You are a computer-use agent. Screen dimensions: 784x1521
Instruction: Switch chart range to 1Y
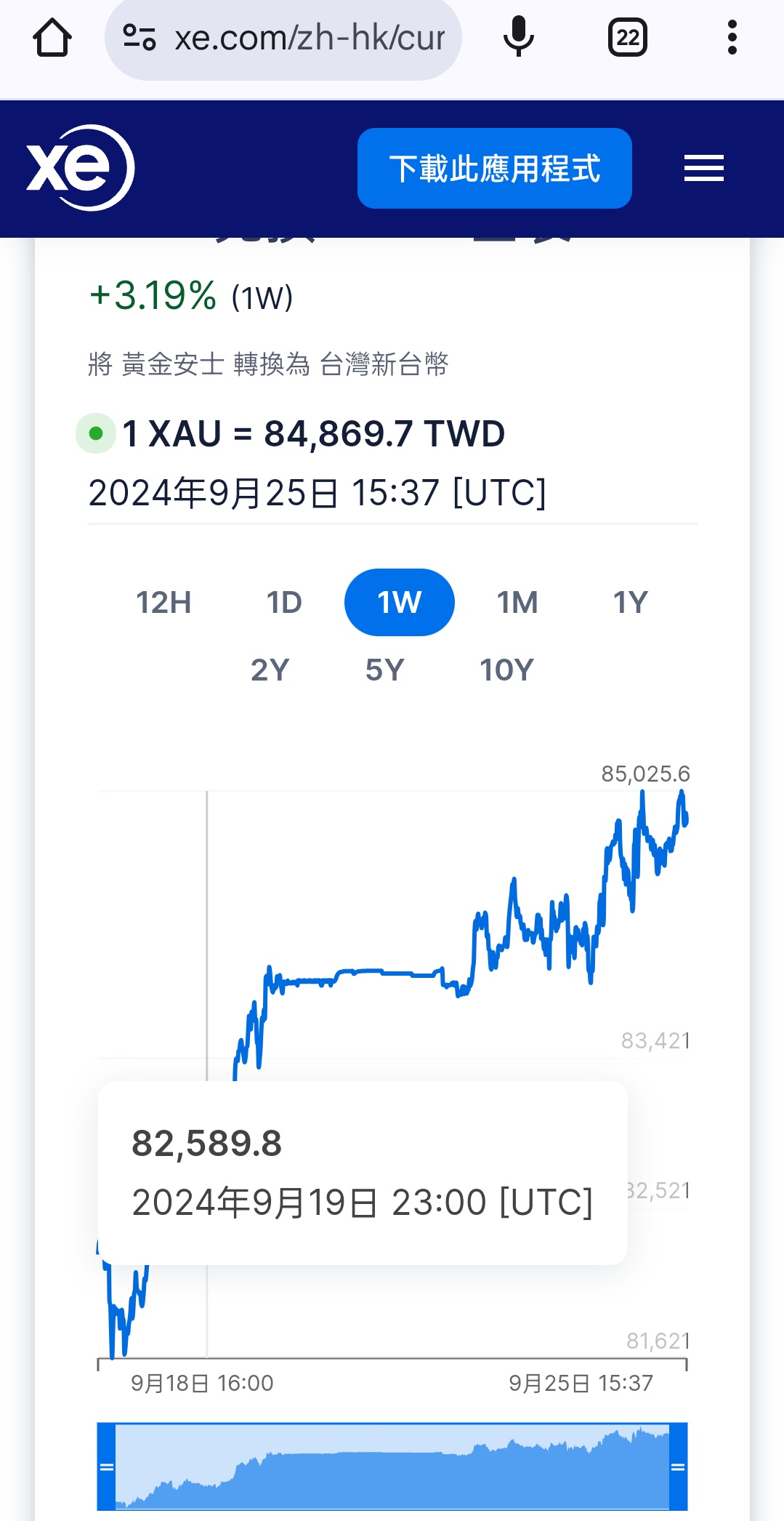pos(630,603)
